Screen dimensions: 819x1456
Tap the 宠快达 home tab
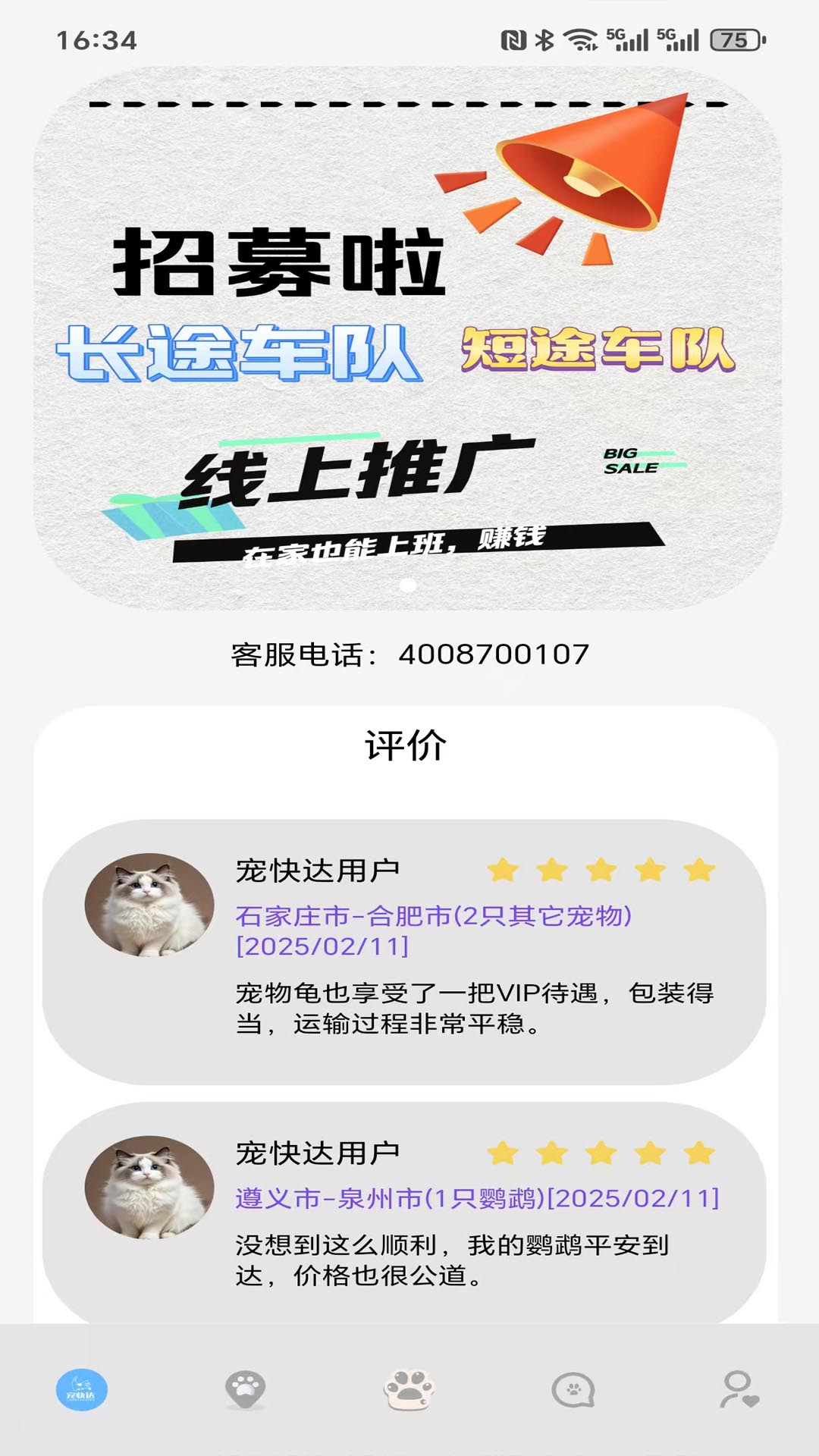(82, 1390)
